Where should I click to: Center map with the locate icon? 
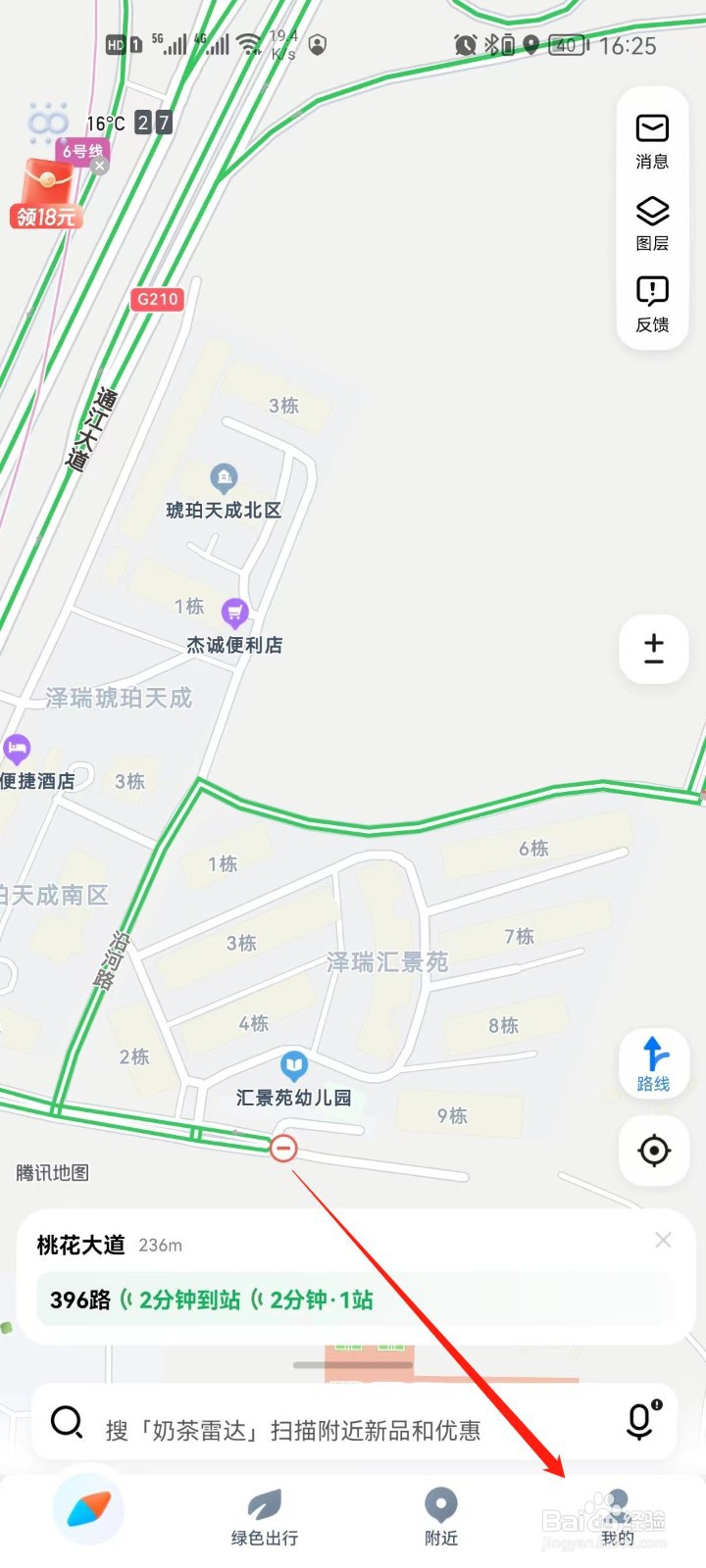pyautogui.click(x=653, y=1151)
